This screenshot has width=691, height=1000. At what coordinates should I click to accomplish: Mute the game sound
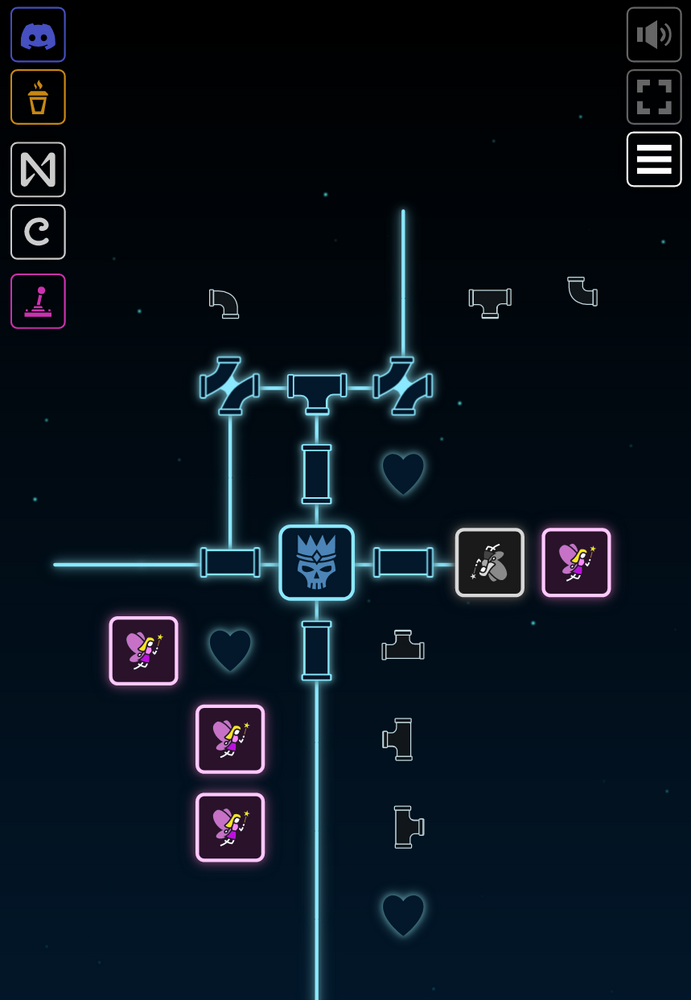(654, 35)
